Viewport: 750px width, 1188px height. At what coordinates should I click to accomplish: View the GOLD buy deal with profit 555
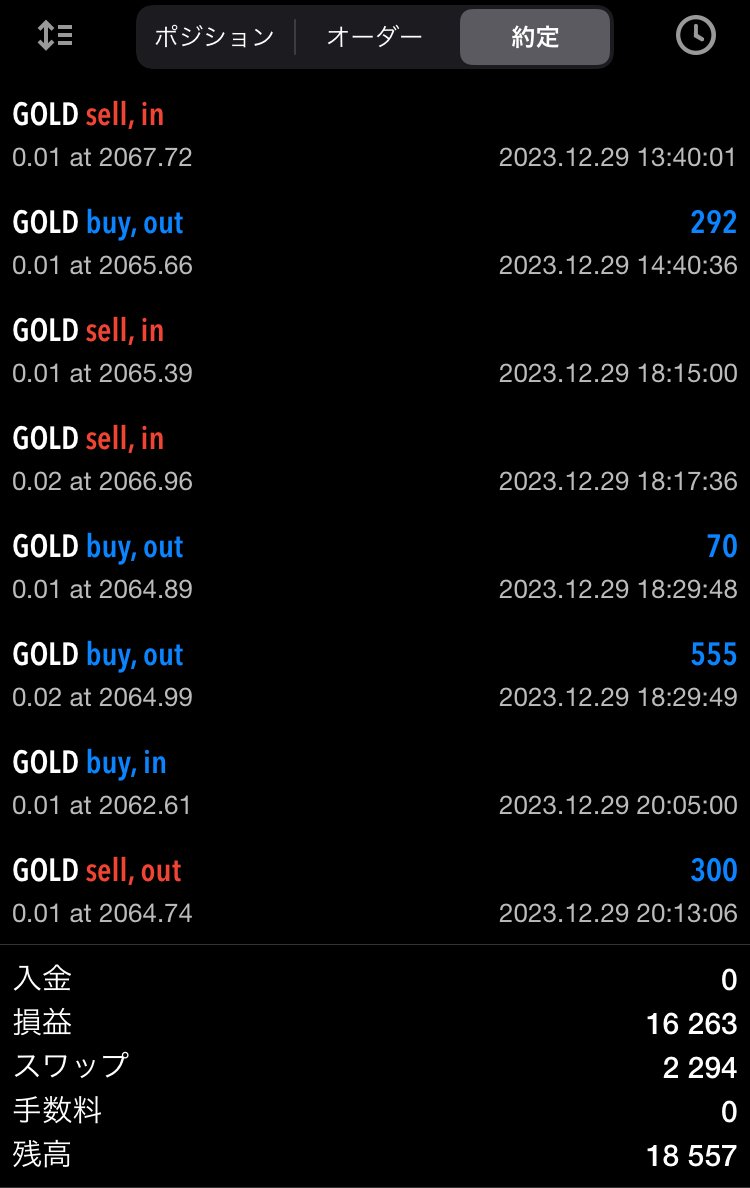point(374,675)
